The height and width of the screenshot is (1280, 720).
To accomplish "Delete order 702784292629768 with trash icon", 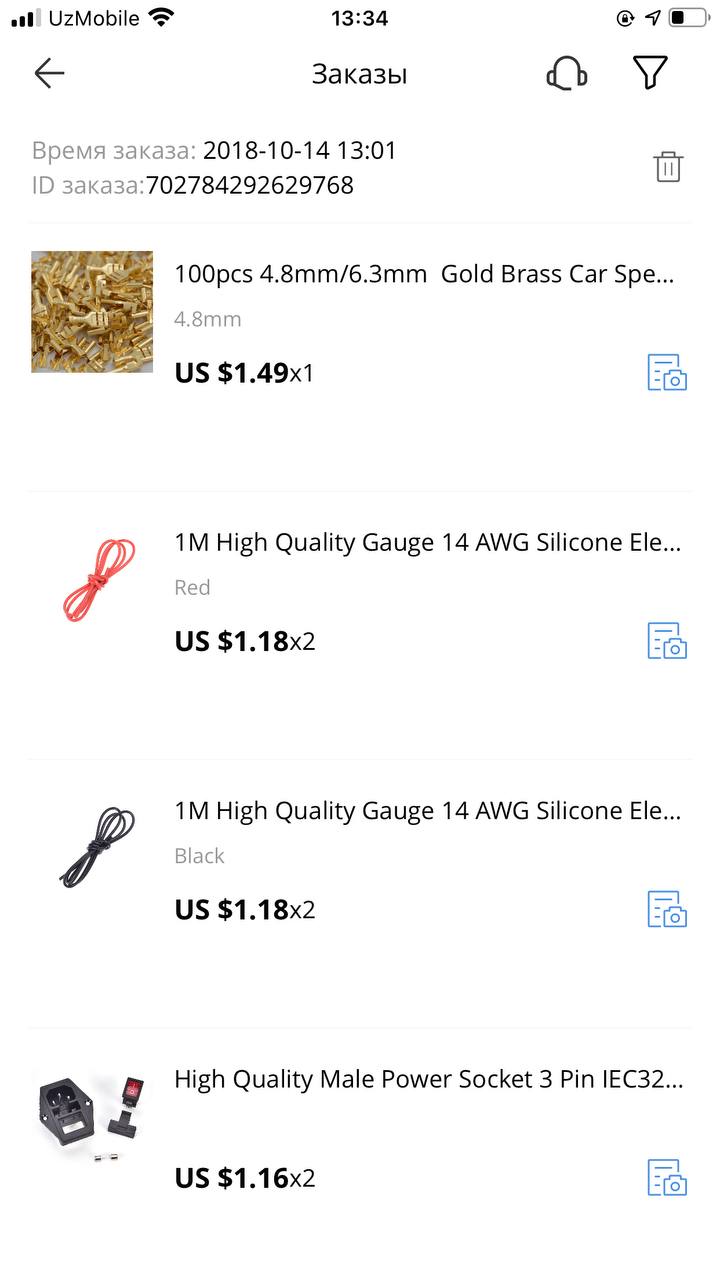I will pos(668,166).
